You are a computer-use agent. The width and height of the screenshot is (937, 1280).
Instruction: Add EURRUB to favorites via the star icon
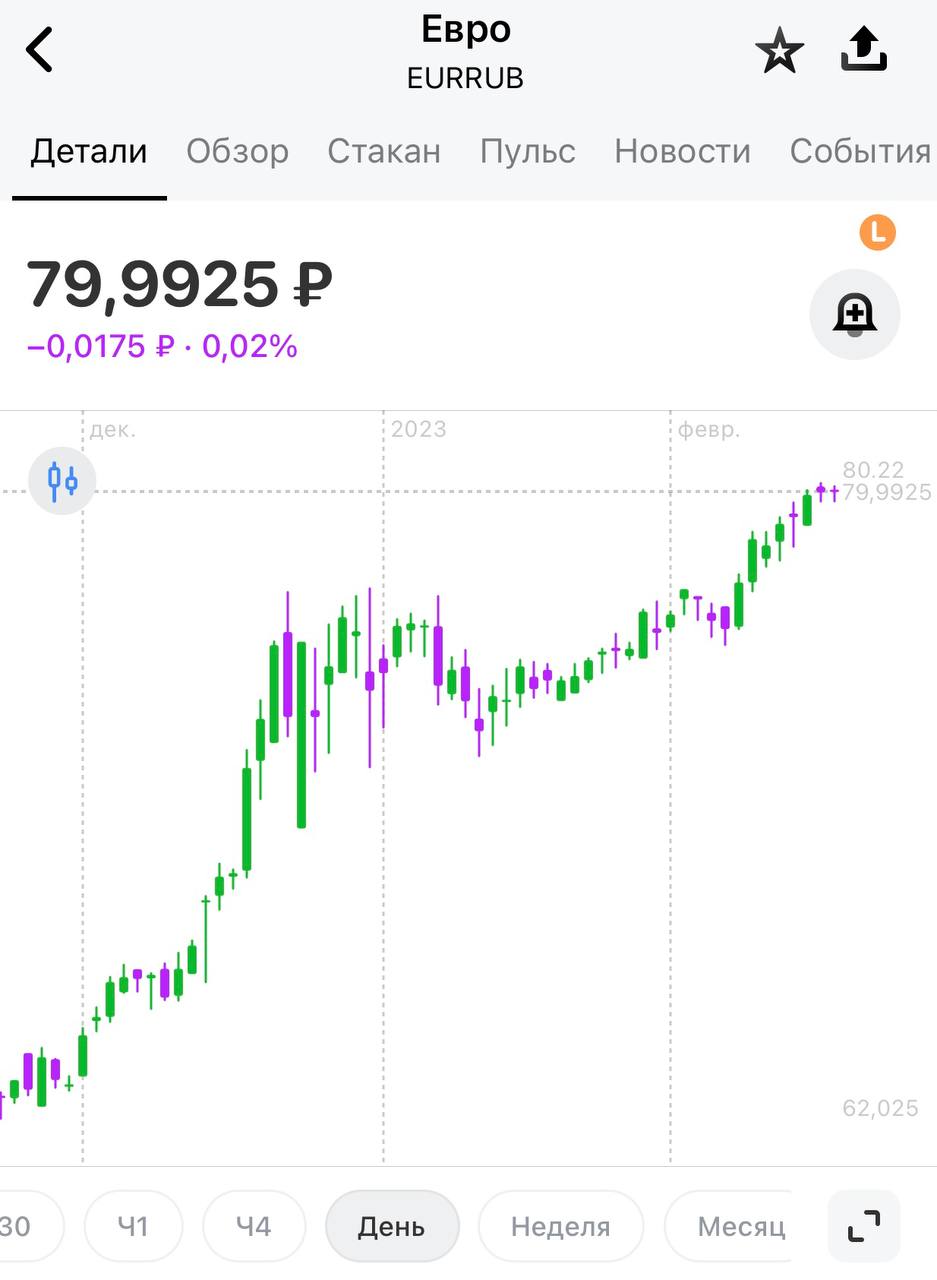coord(778,50)
